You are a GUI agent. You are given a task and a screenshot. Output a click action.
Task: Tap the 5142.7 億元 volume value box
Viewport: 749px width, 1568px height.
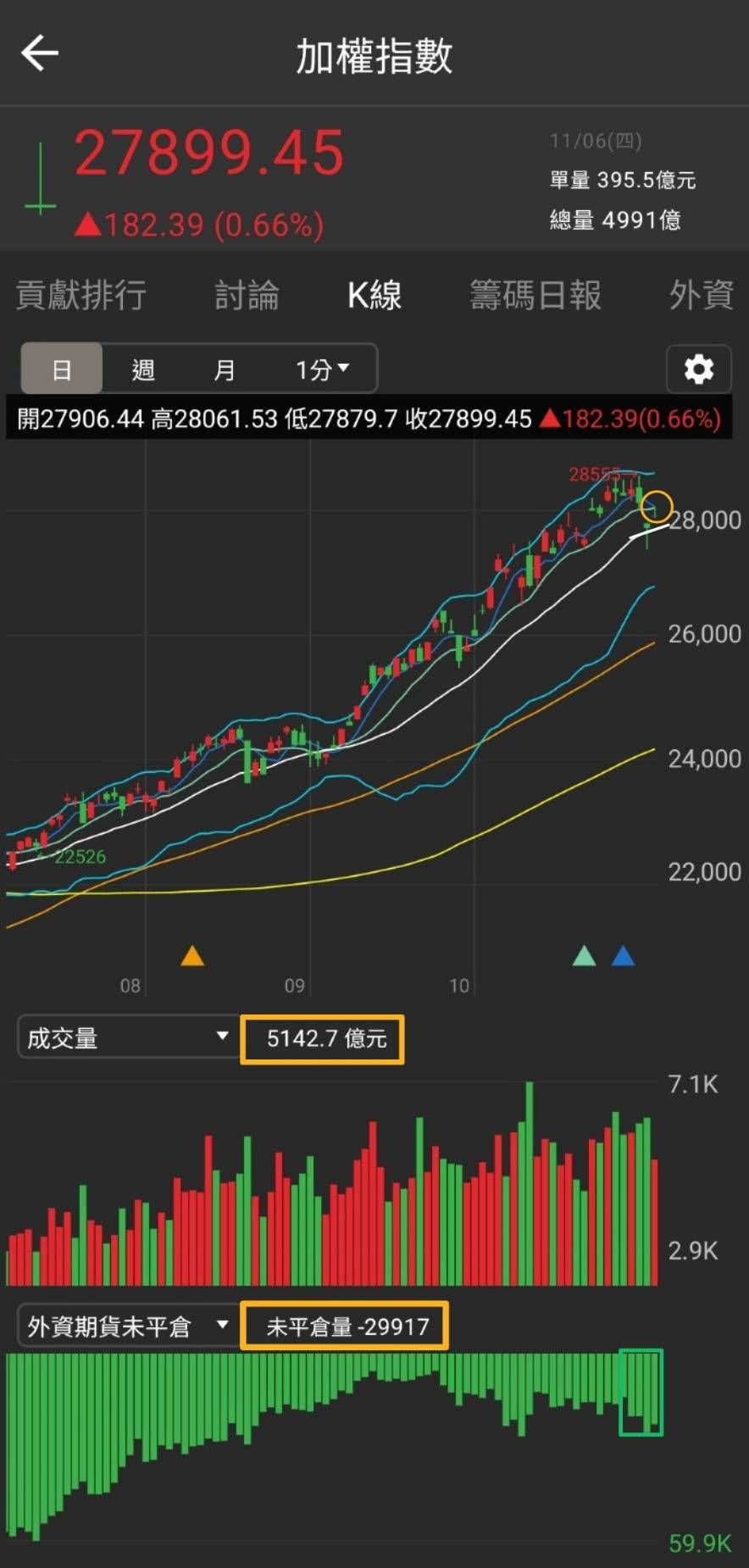[x=322, y=1037]
